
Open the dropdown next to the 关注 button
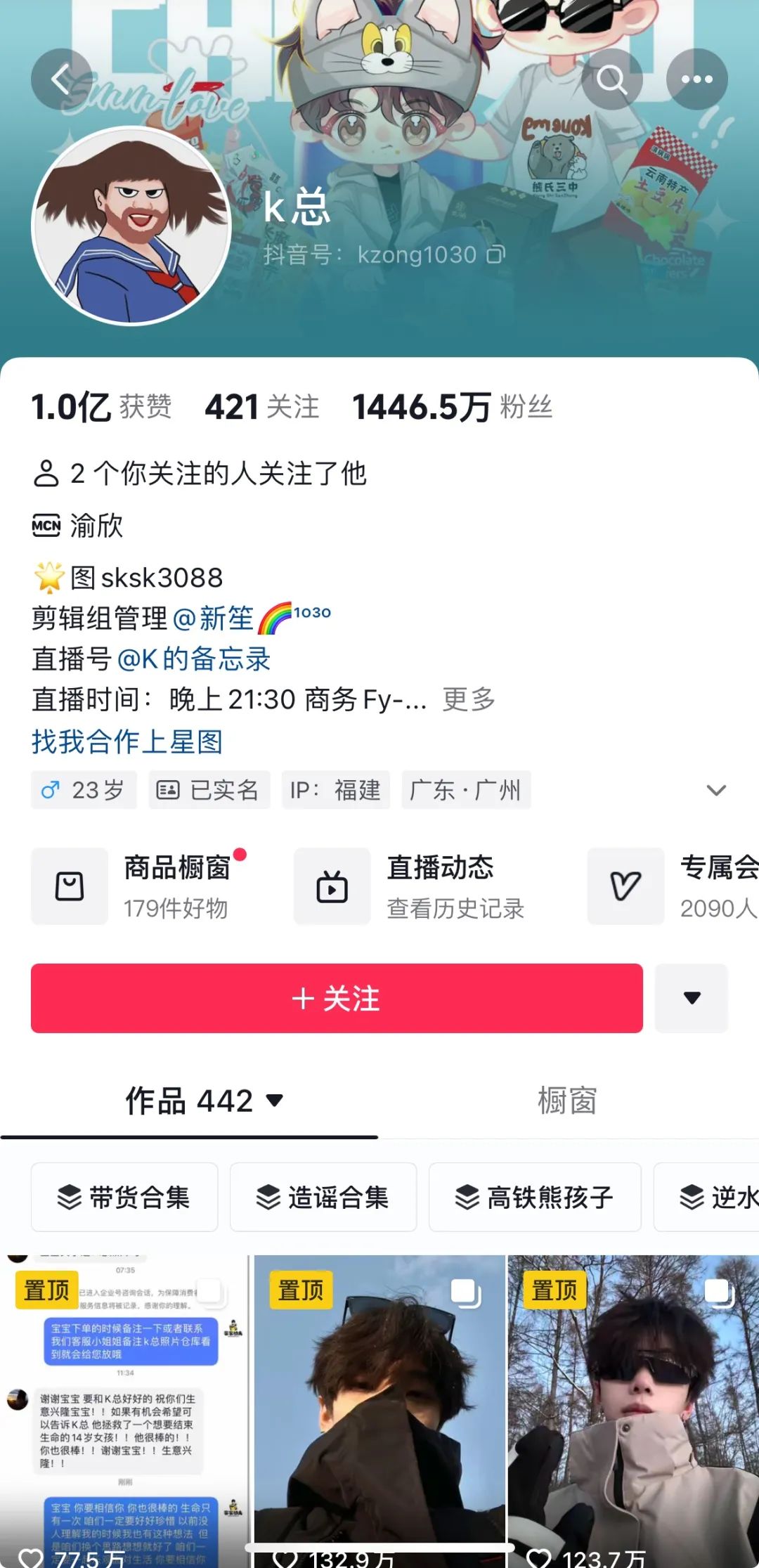tap(692, 998)
